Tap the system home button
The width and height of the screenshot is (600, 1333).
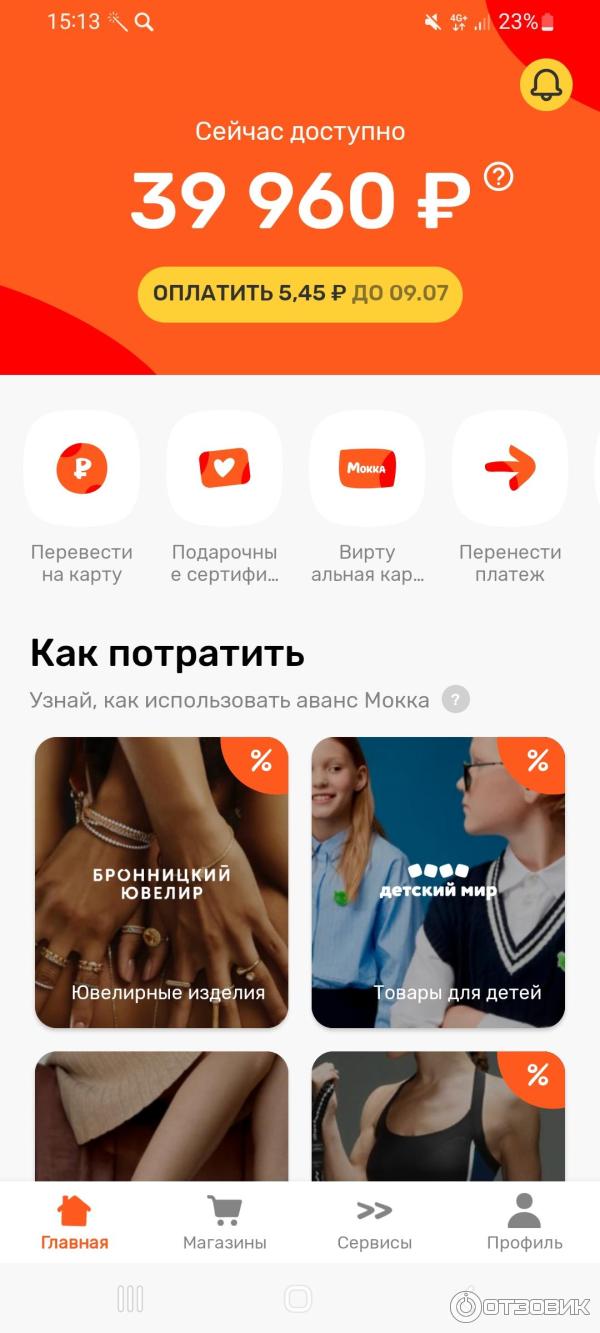(x=298, y=1299)
